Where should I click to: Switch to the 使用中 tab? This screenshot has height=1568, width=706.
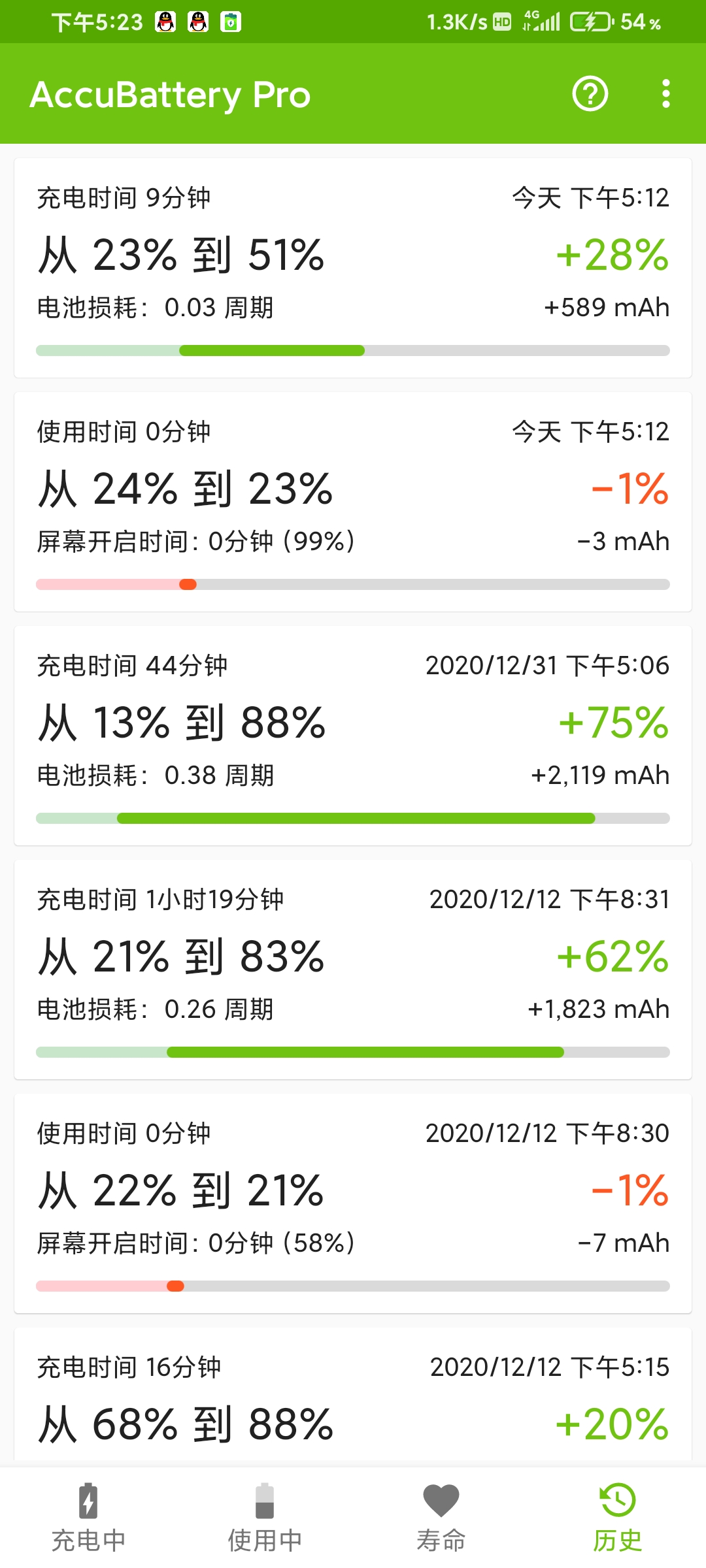click(x=265, y=1518)
